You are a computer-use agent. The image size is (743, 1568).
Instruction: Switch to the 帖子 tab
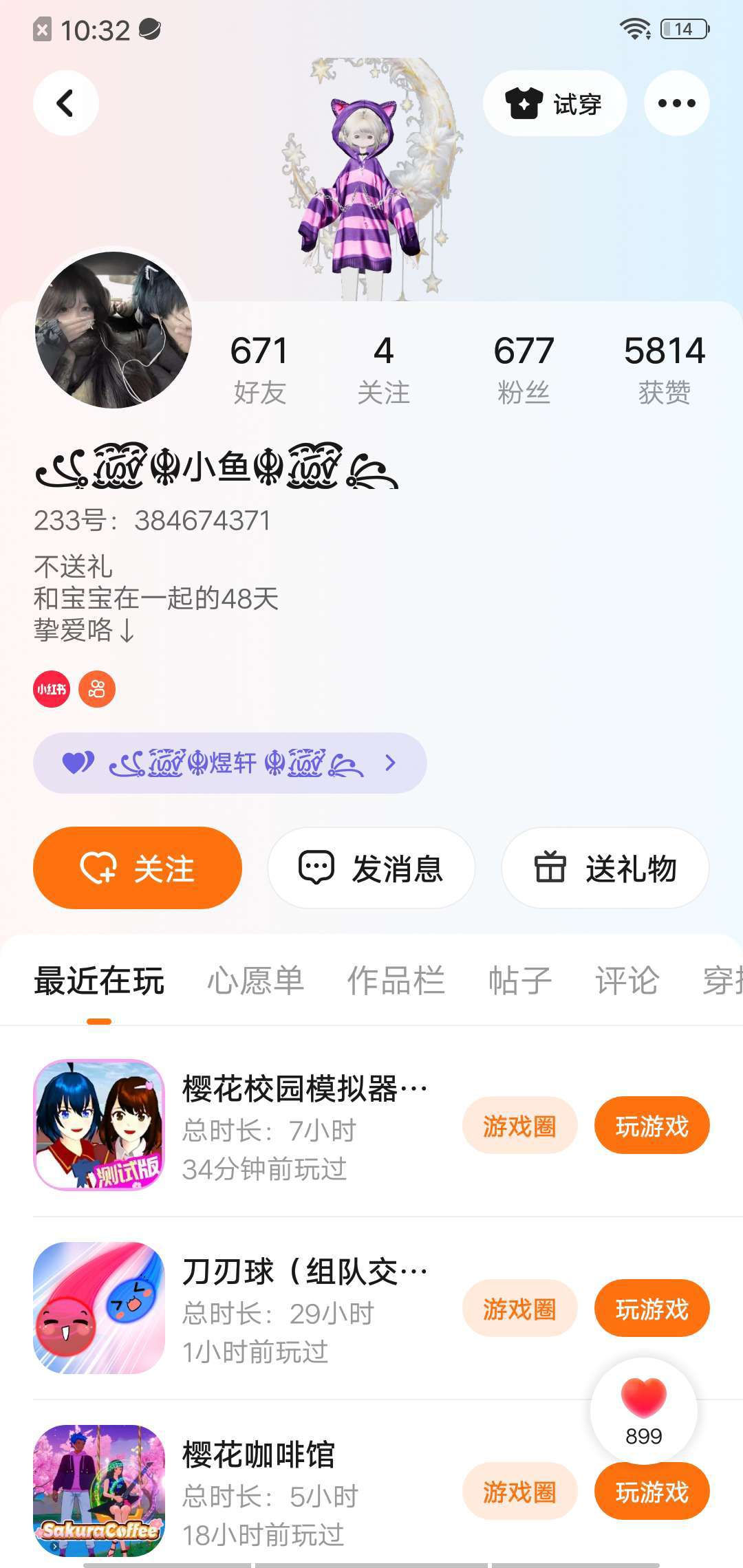pos(520,980)
